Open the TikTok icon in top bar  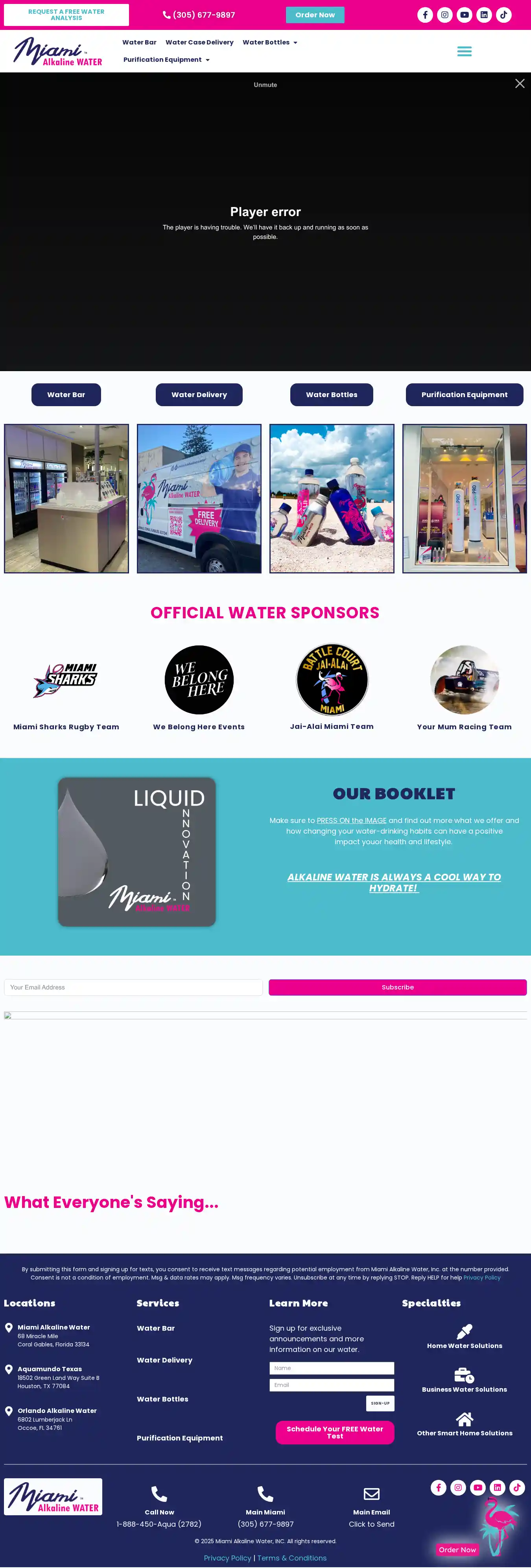(x=503, y=15)
